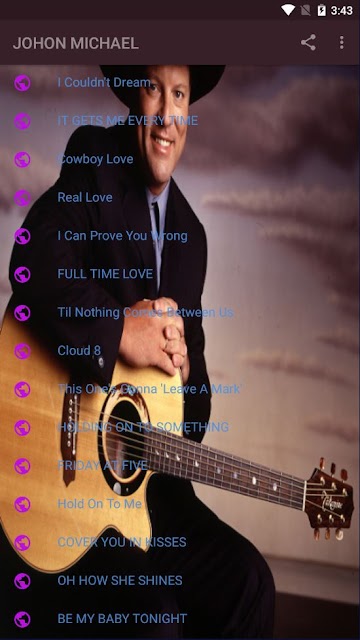Open Cowboy Love lyrics
Viewport: 360px width, 640px height.
(x=180, y=159)
